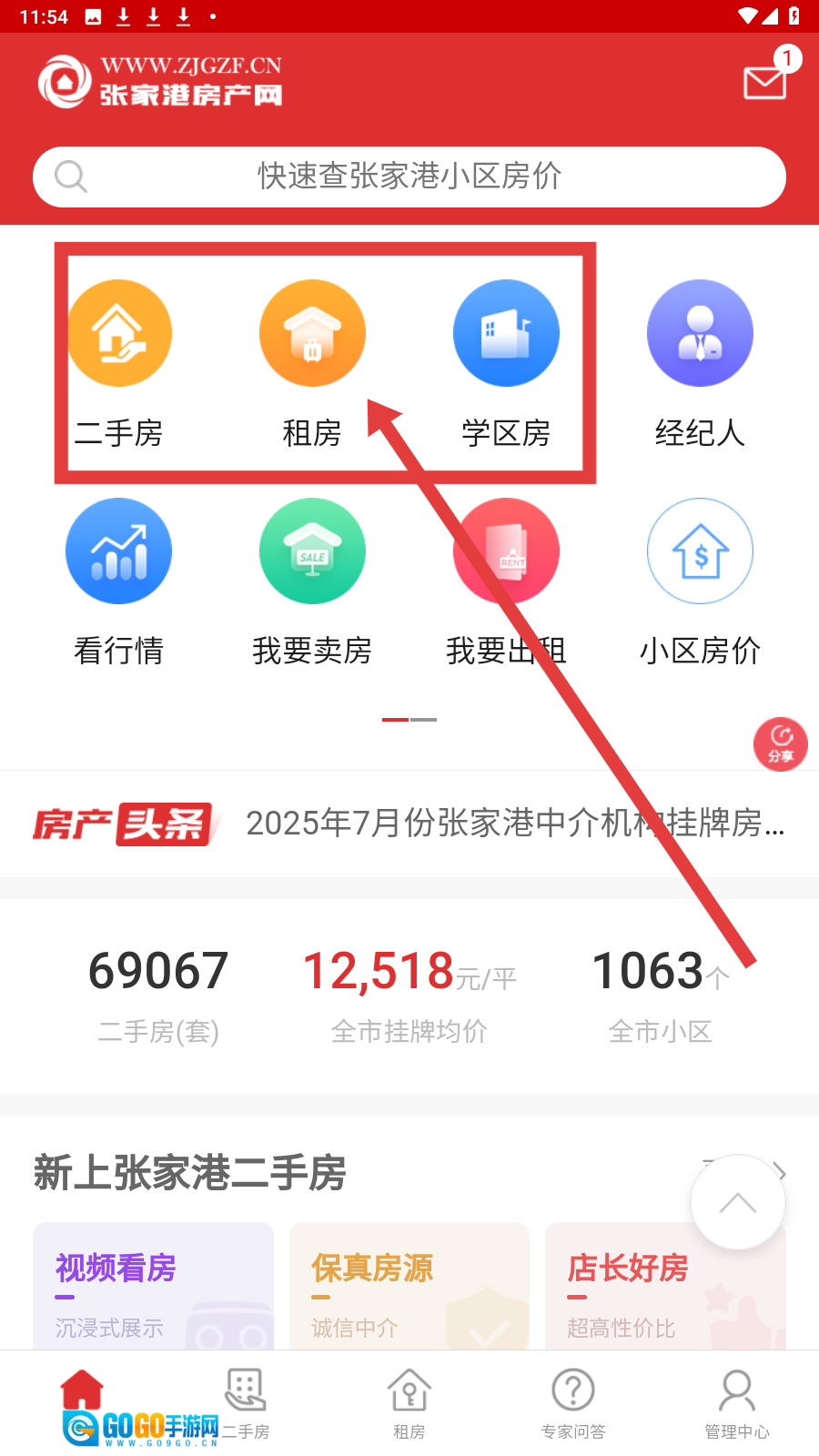819x1456 pixels.
Task: Tap the scroll-to-top arrow button
Action: (737, 1203)
